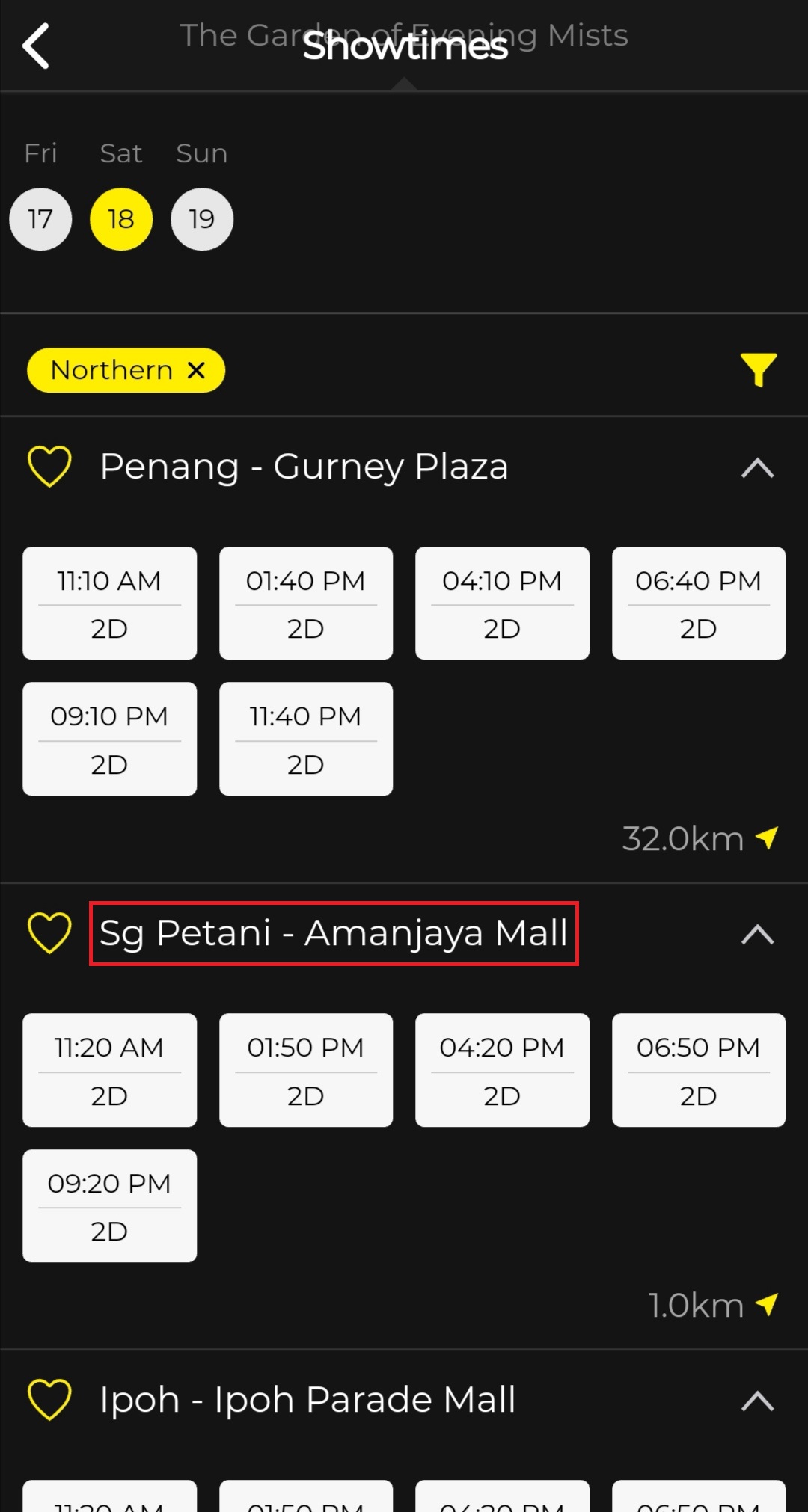Select the 06:40 PM 2D showtime
Image resolution: width=808 pixels, height=1512 pixels.
tap(699, 603)
